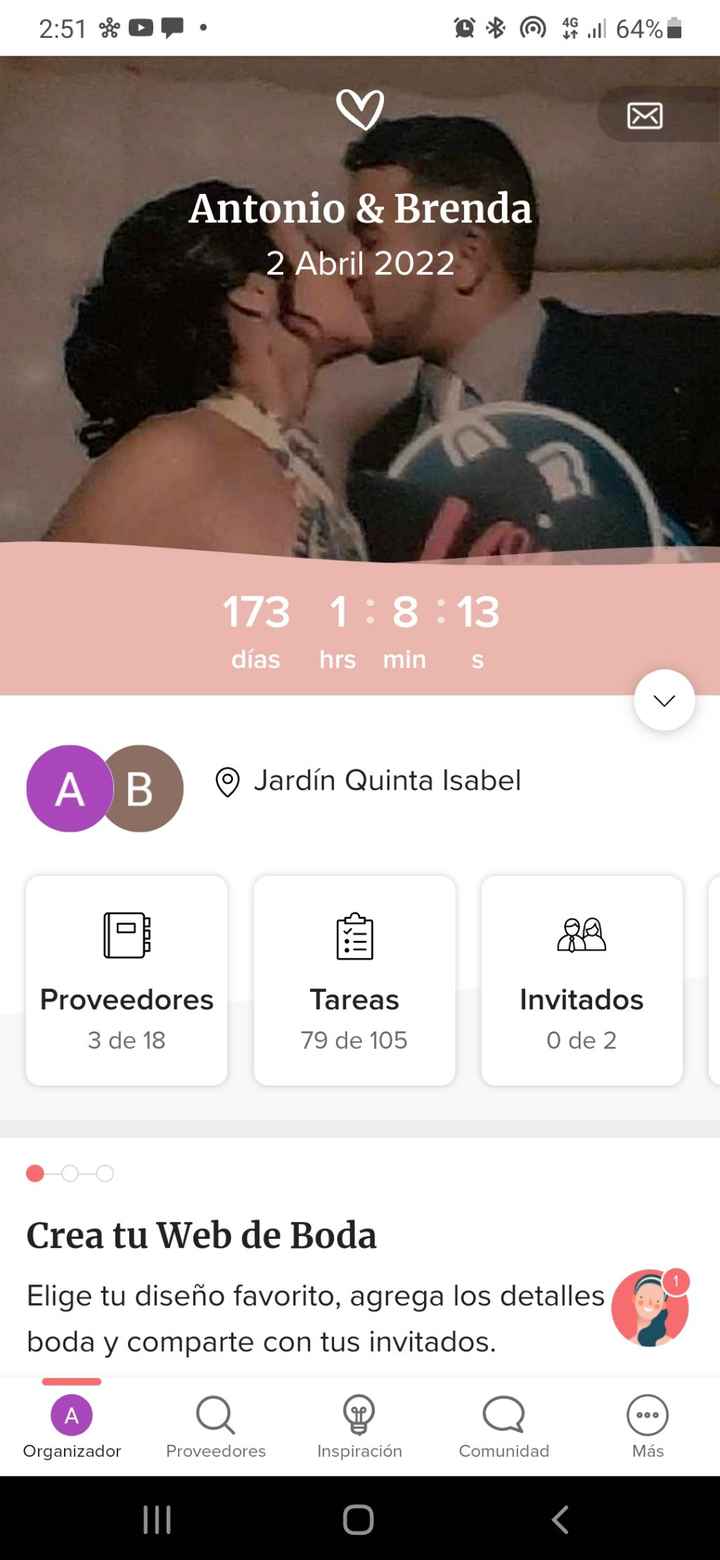Open the Proveedores 3 de 18 card
Screen dimensions: 720x1560
[127, 980]
